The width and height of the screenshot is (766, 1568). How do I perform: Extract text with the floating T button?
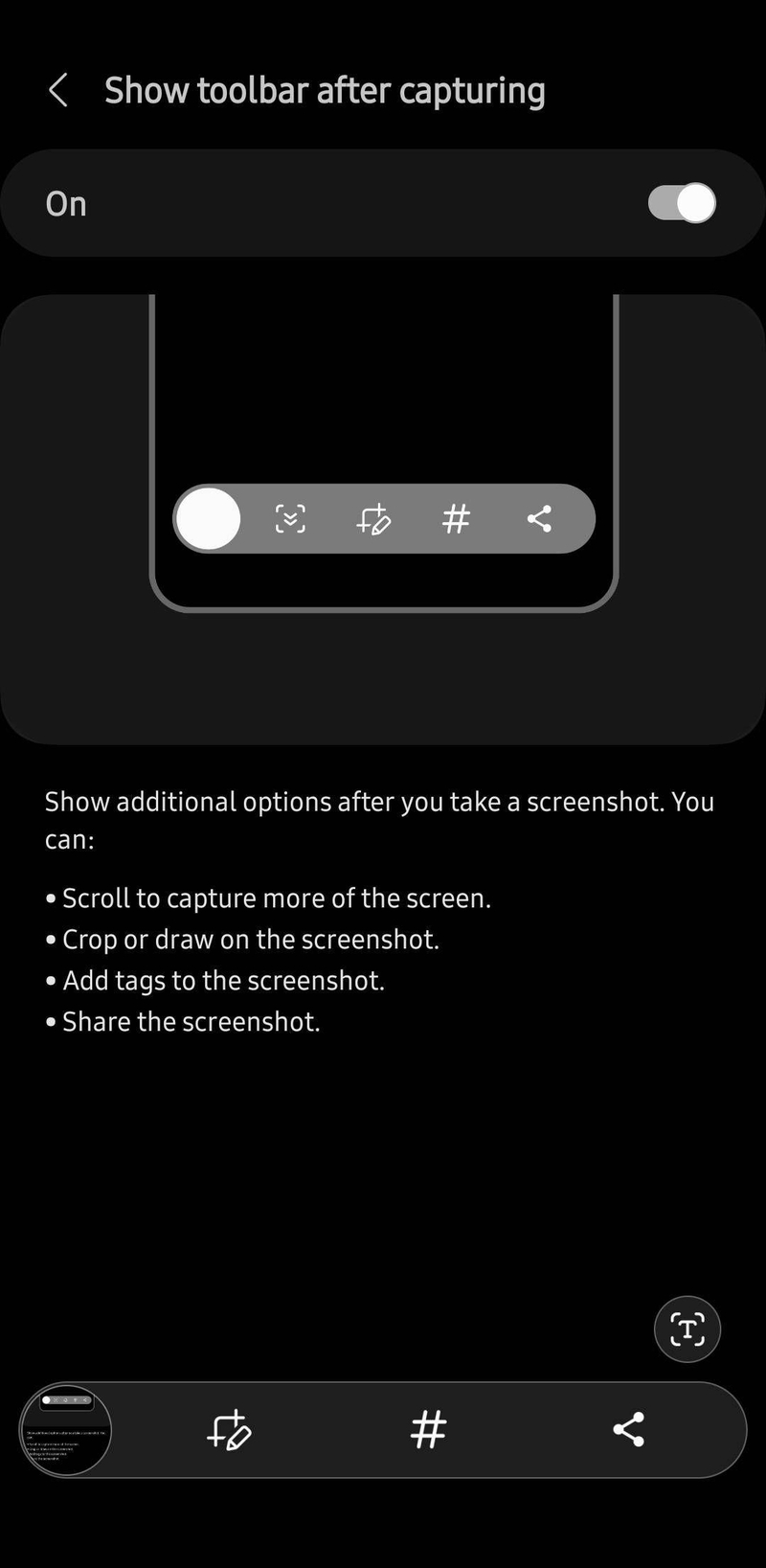pos(687,1329)
